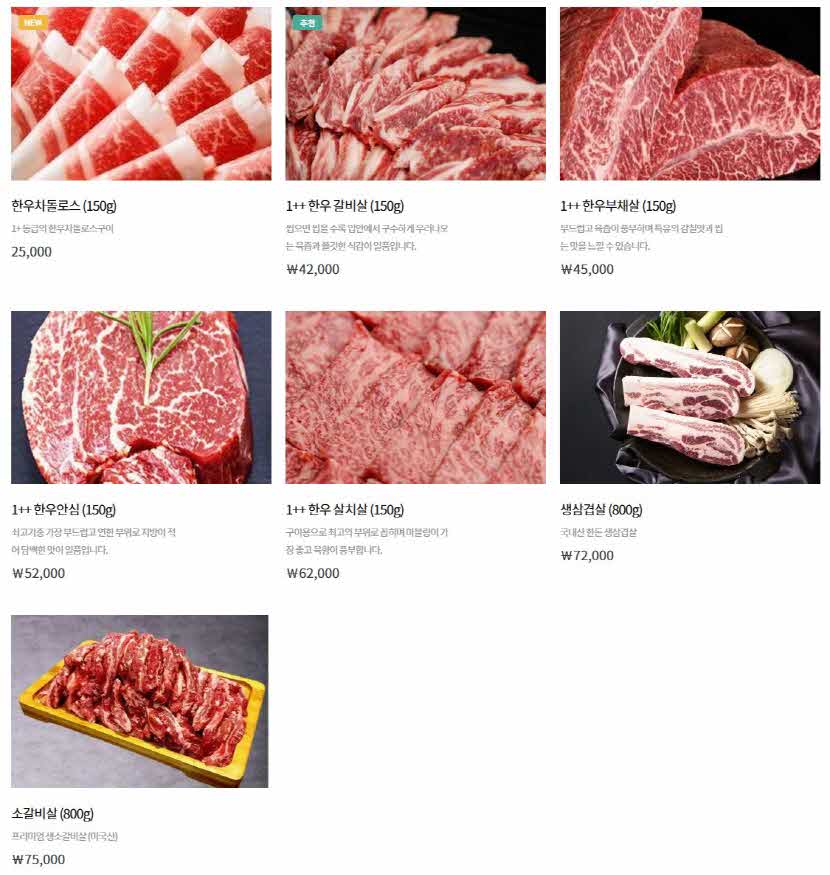View the 1++ 한우 갈비살 (150g) item
Viewport: 830px width, 875px height.
[x=415, y=94]
